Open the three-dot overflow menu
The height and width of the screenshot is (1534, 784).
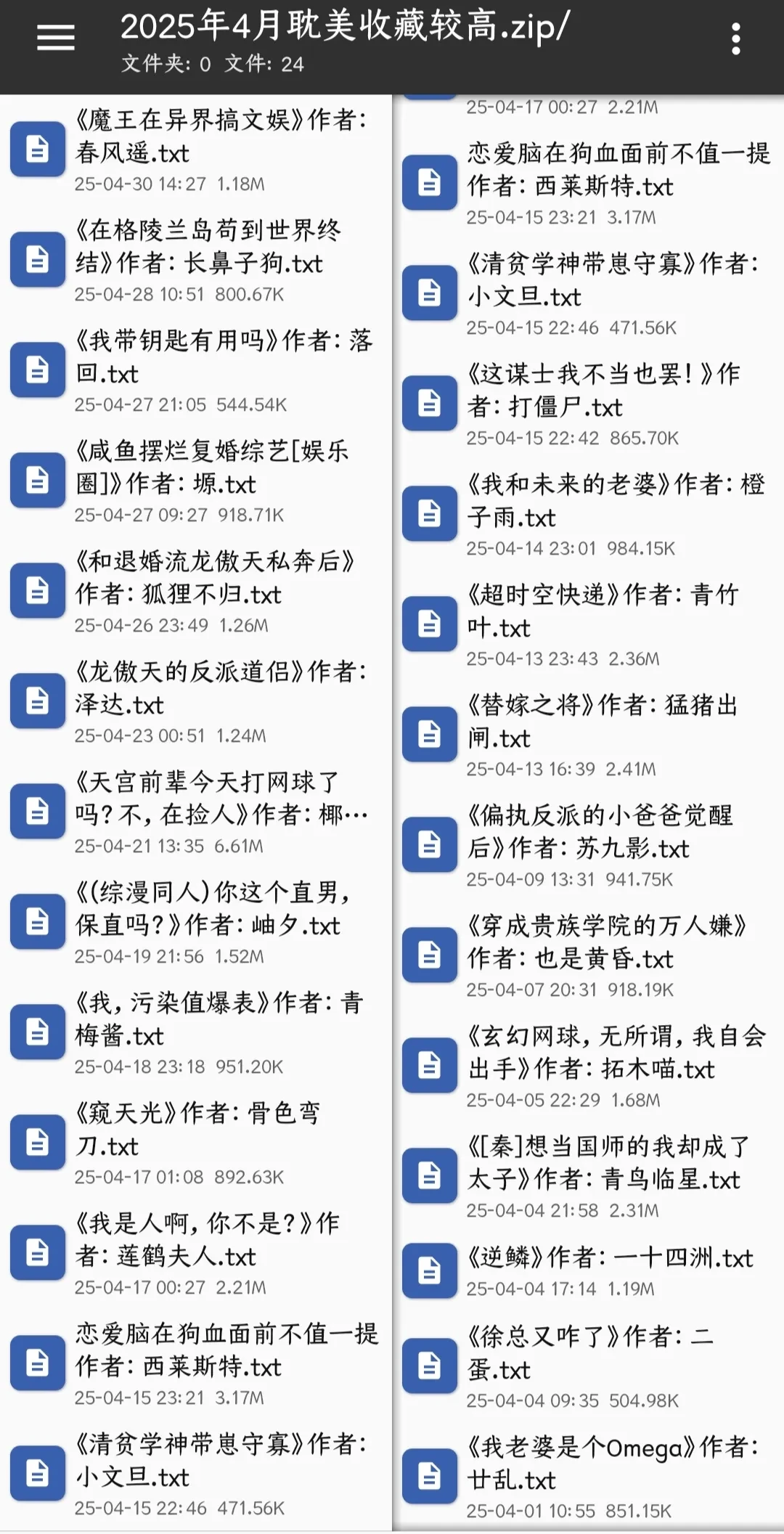click(x=735, y=39)
